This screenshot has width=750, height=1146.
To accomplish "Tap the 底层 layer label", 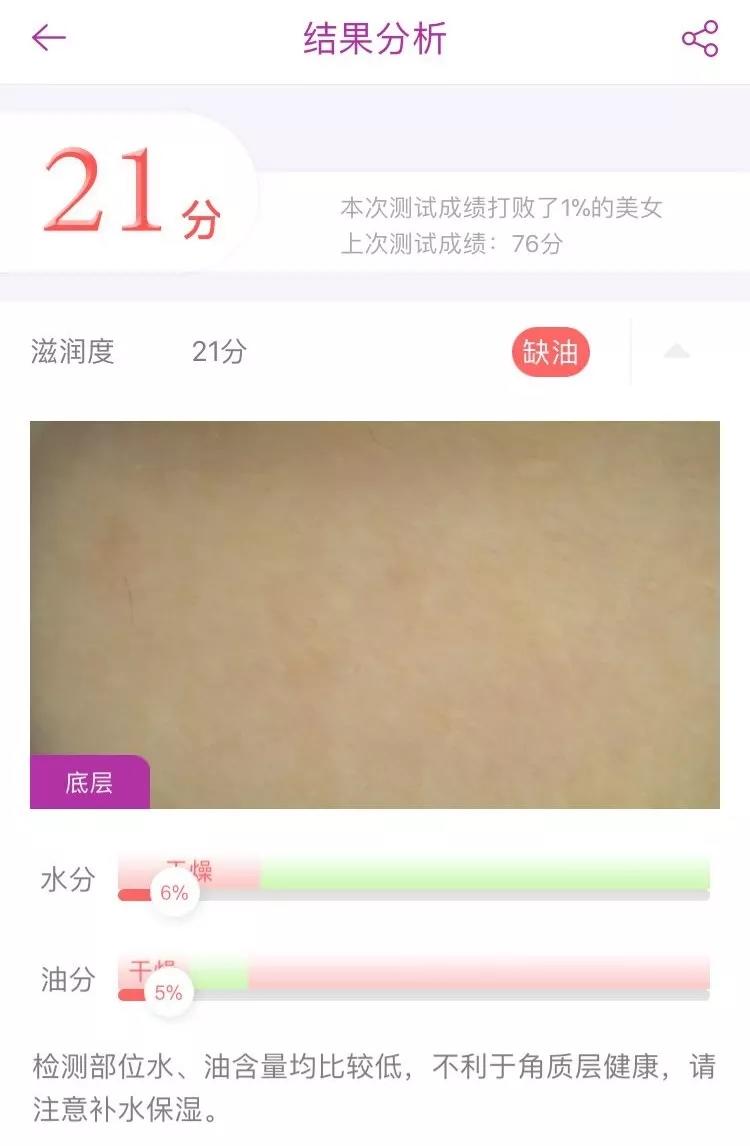I will pos(90,782).
